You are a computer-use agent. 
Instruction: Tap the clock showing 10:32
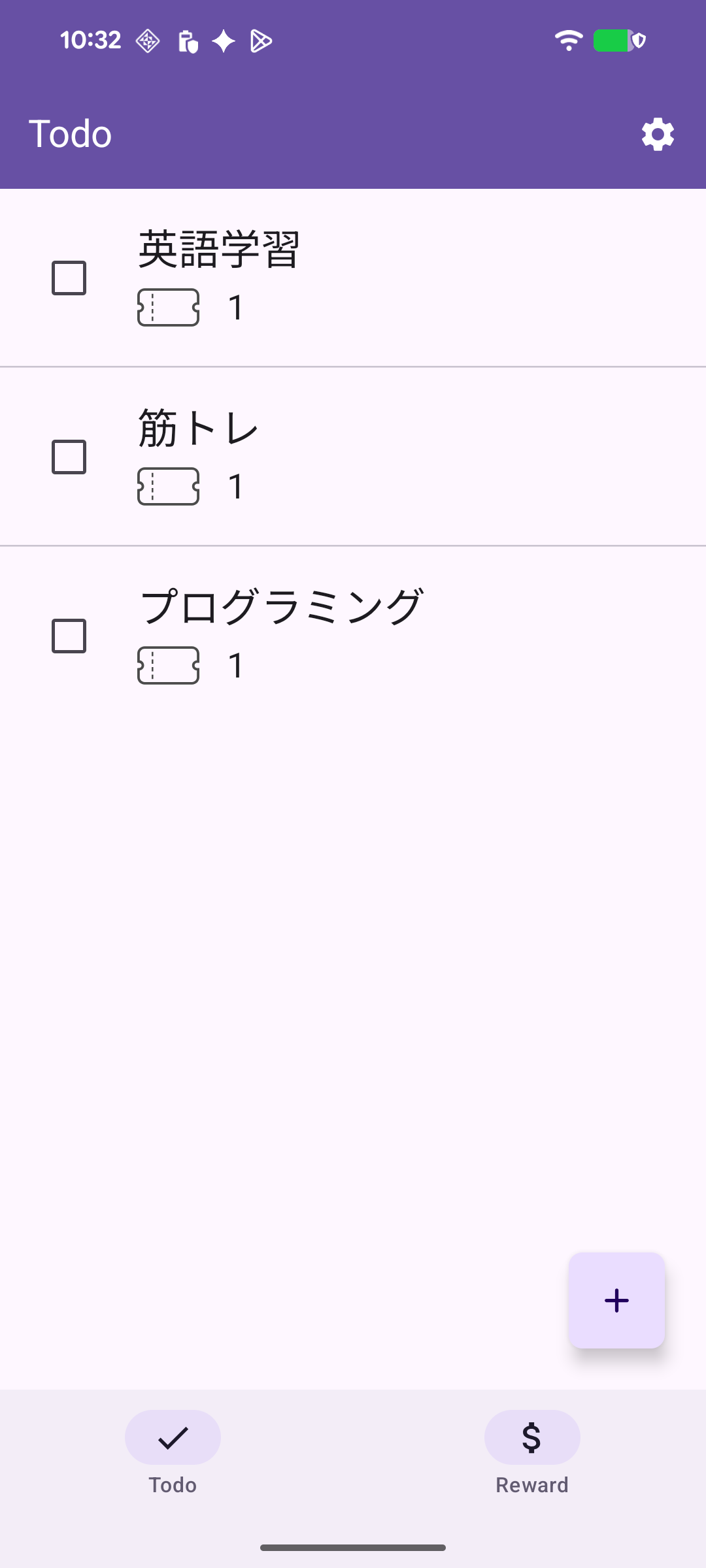(x=92, y=39)
